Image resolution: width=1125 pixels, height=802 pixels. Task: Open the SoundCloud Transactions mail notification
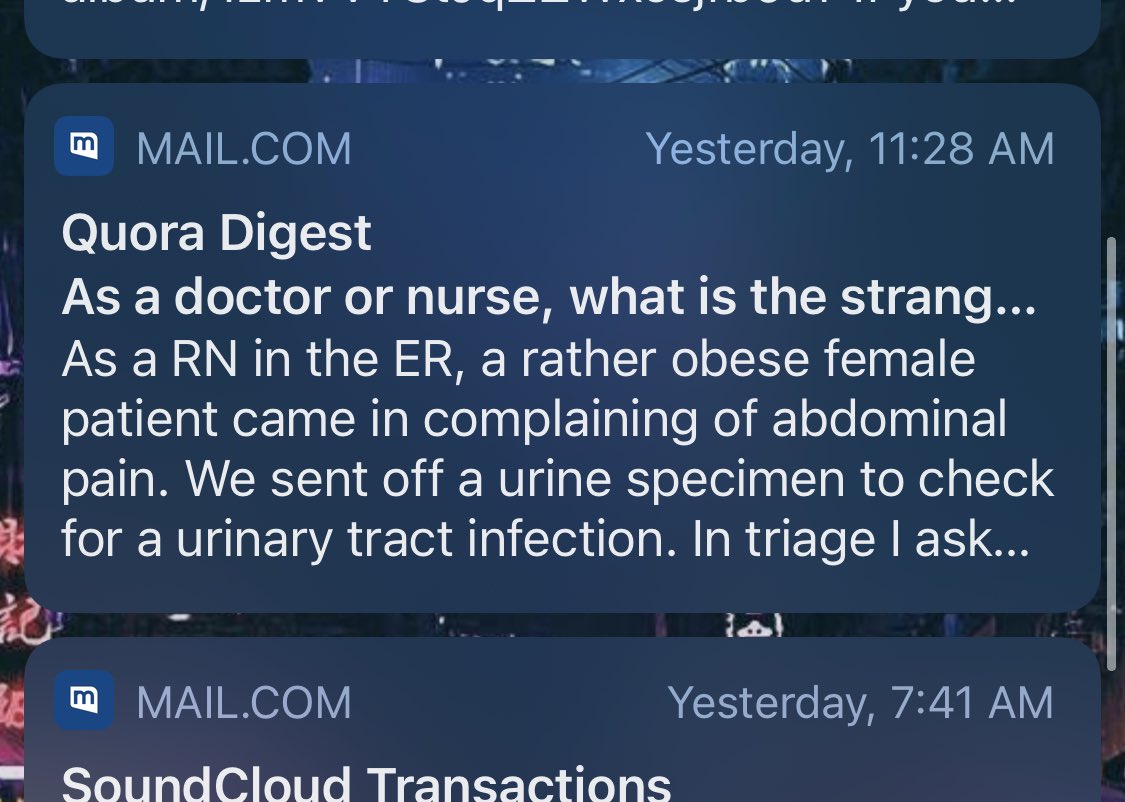tap(560, 740)
